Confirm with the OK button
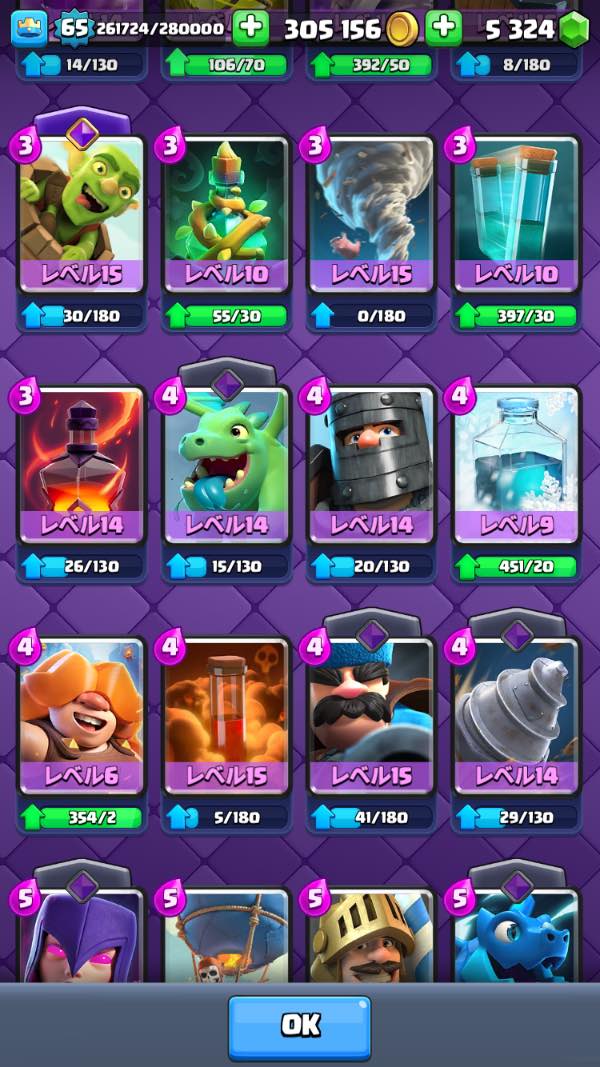 (x=299, y=1024)
